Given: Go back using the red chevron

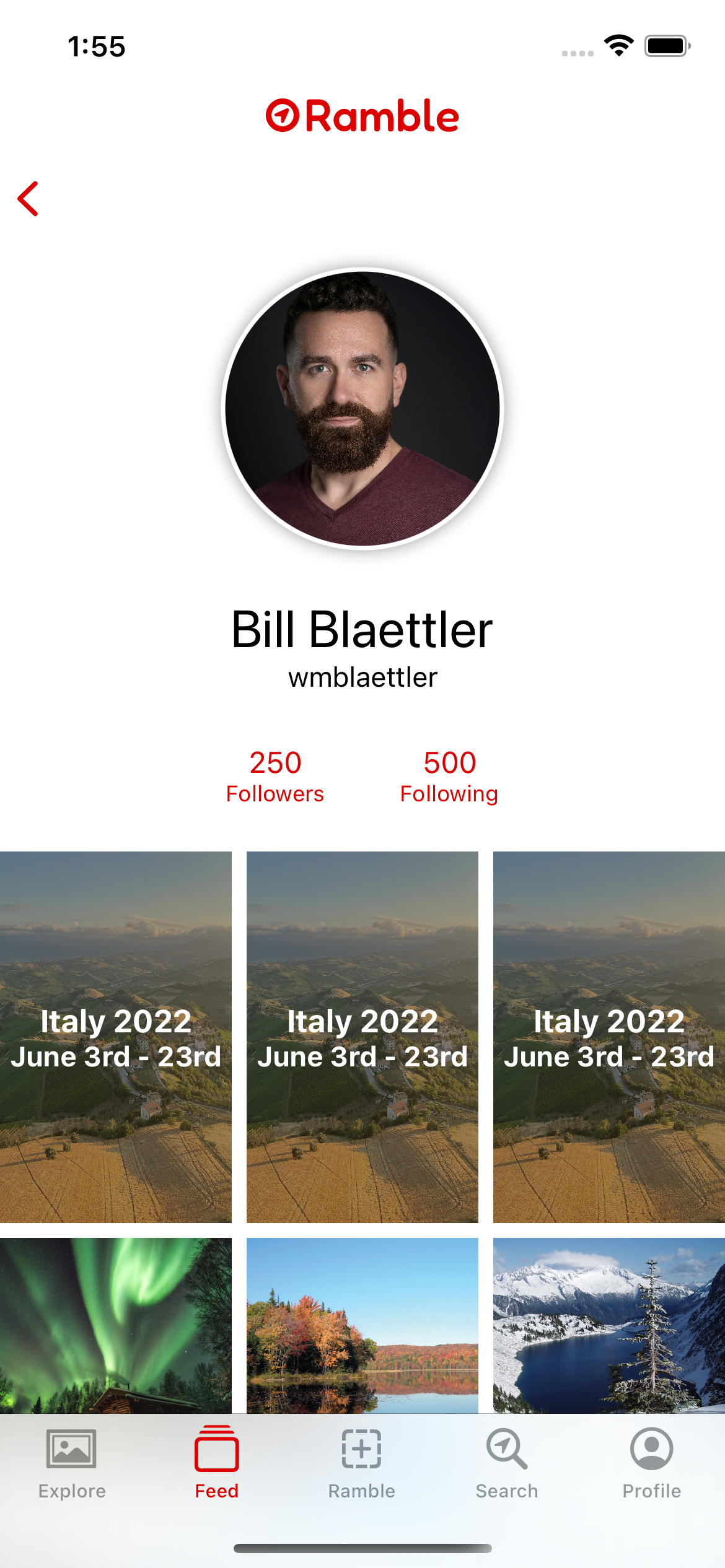Looking at the screenshot, I should pyautogui.click(x=29, y=199).
